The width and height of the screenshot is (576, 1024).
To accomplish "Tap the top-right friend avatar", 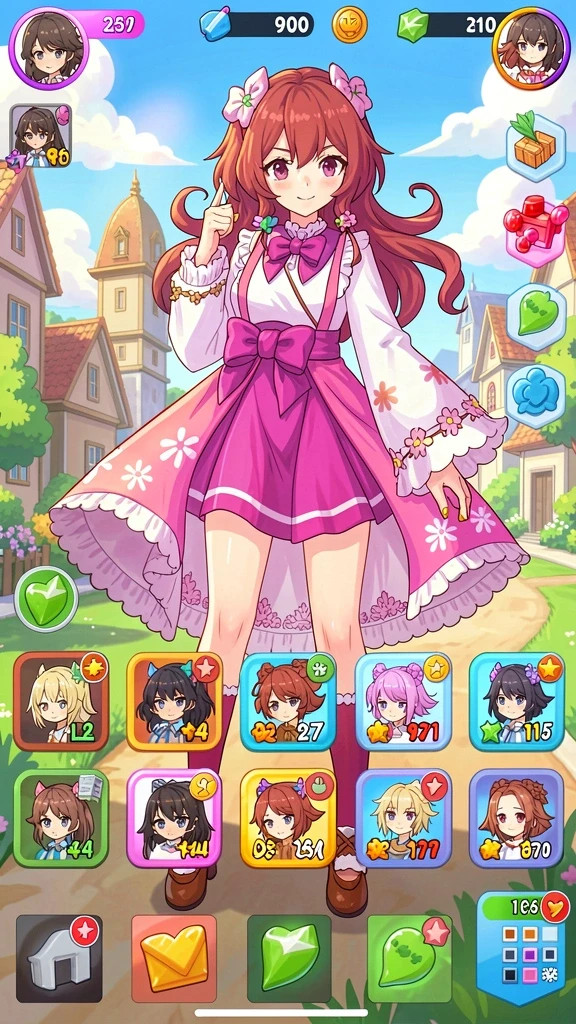I will (x=532, y=48).
